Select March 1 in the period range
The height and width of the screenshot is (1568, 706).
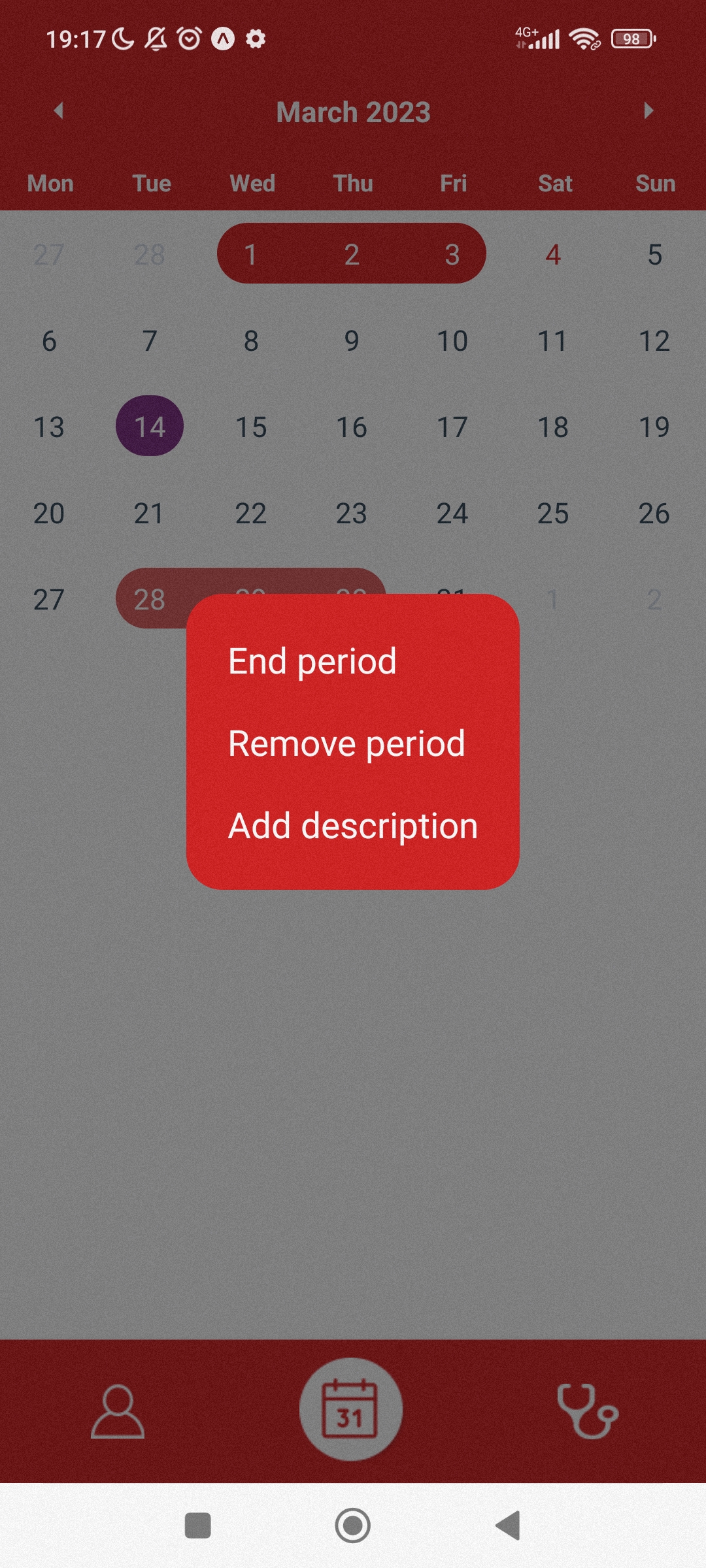click(x=252, y=255)
